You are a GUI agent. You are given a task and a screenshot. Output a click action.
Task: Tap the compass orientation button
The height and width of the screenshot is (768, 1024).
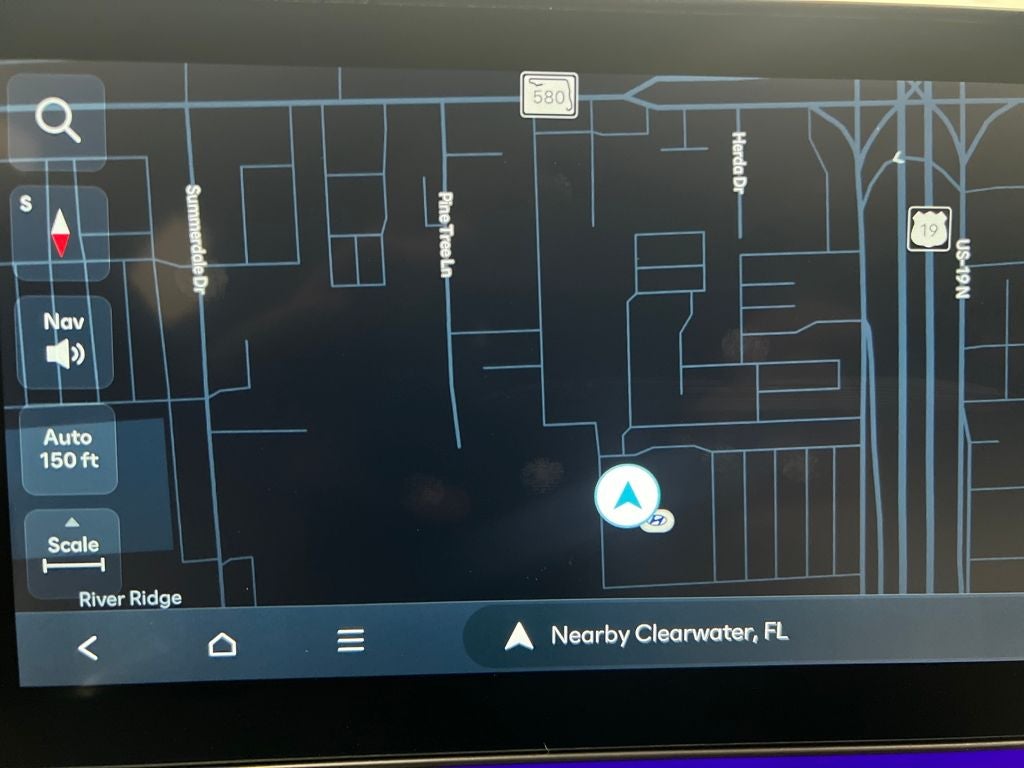pos(60,232)
